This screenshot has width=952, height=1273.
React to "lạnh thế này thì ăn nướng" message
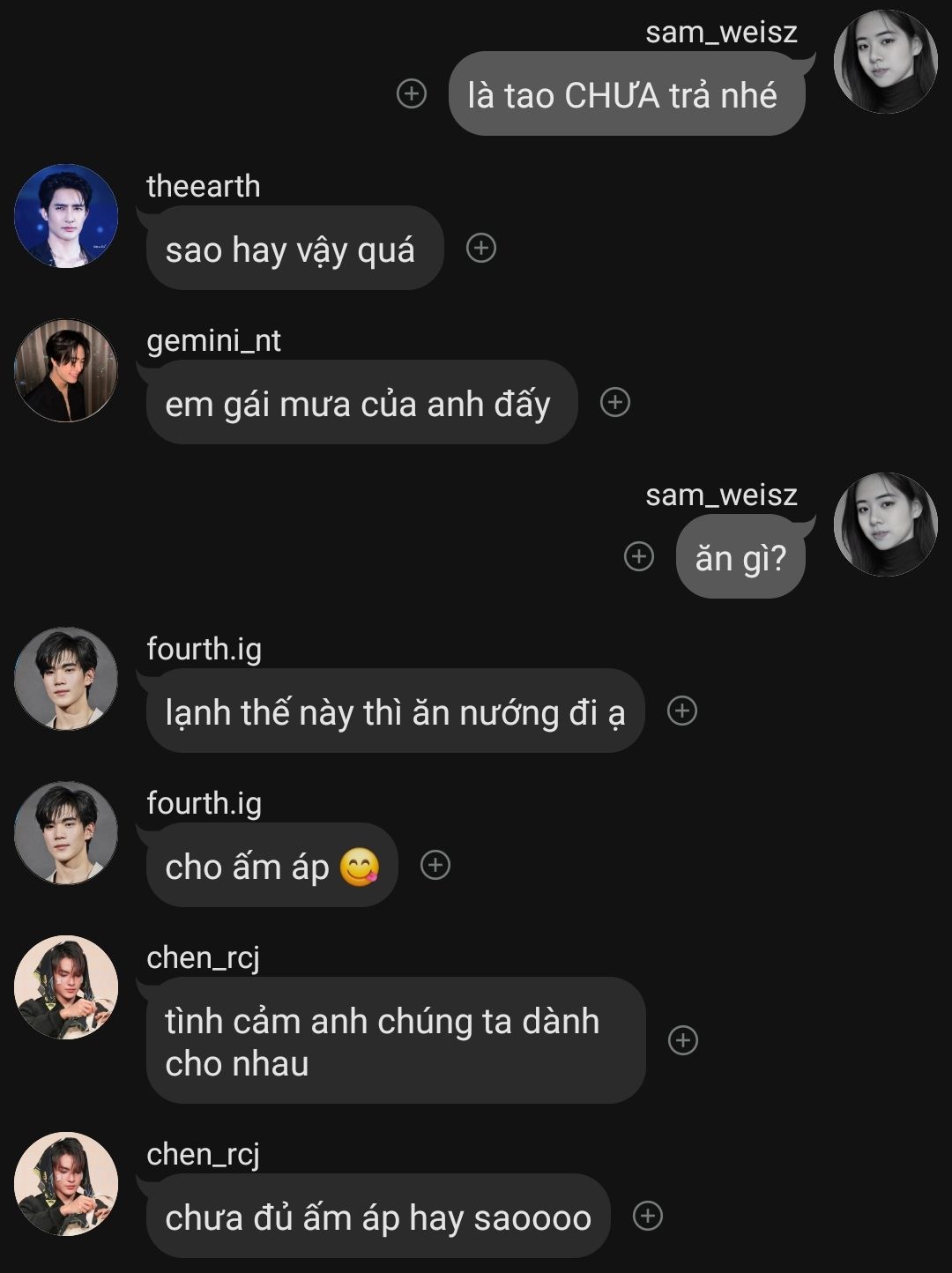pos(682,711)
